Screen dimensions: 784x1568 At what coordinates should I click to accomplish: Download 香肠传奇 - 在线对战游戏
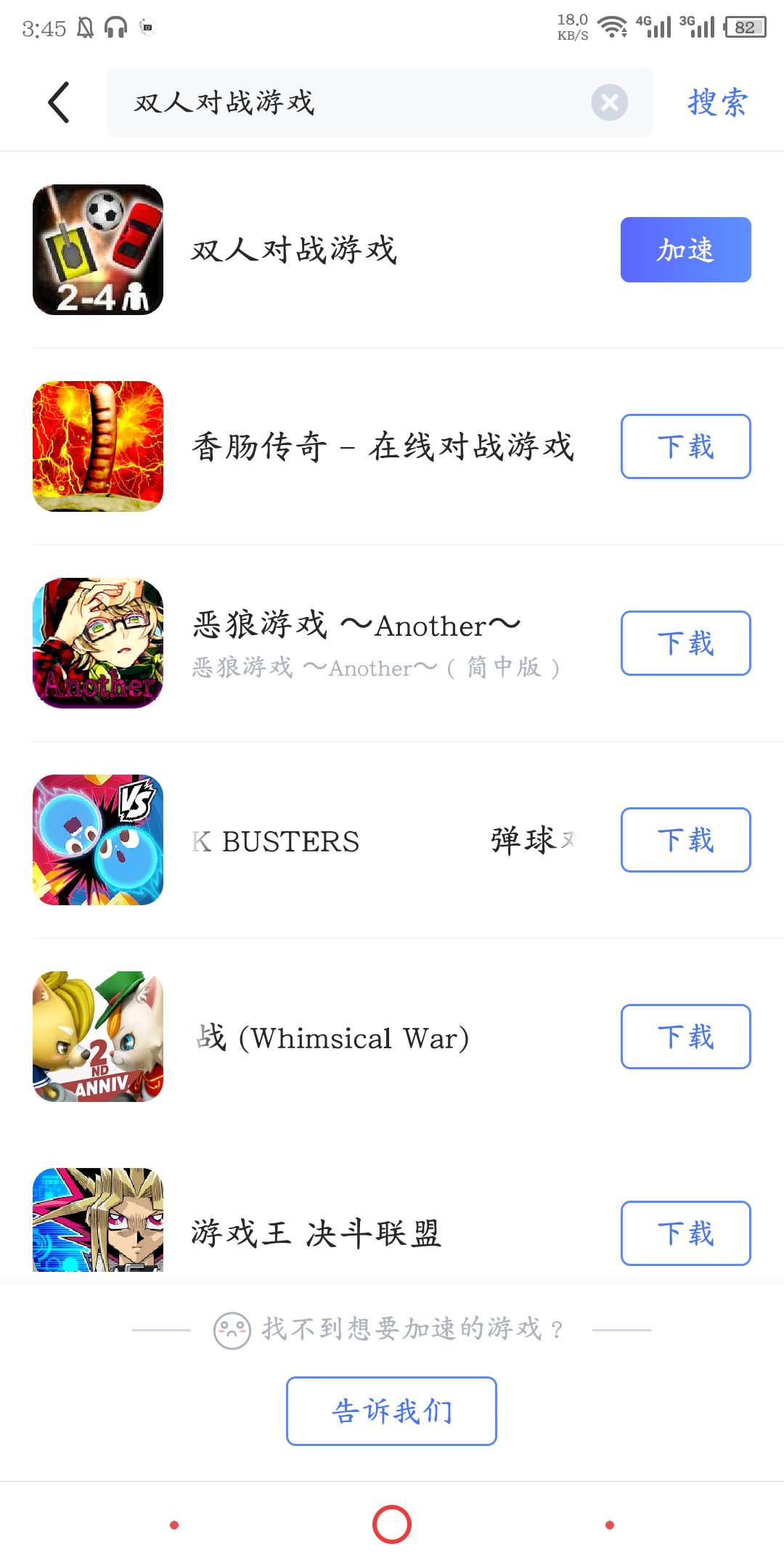(685, 446)
